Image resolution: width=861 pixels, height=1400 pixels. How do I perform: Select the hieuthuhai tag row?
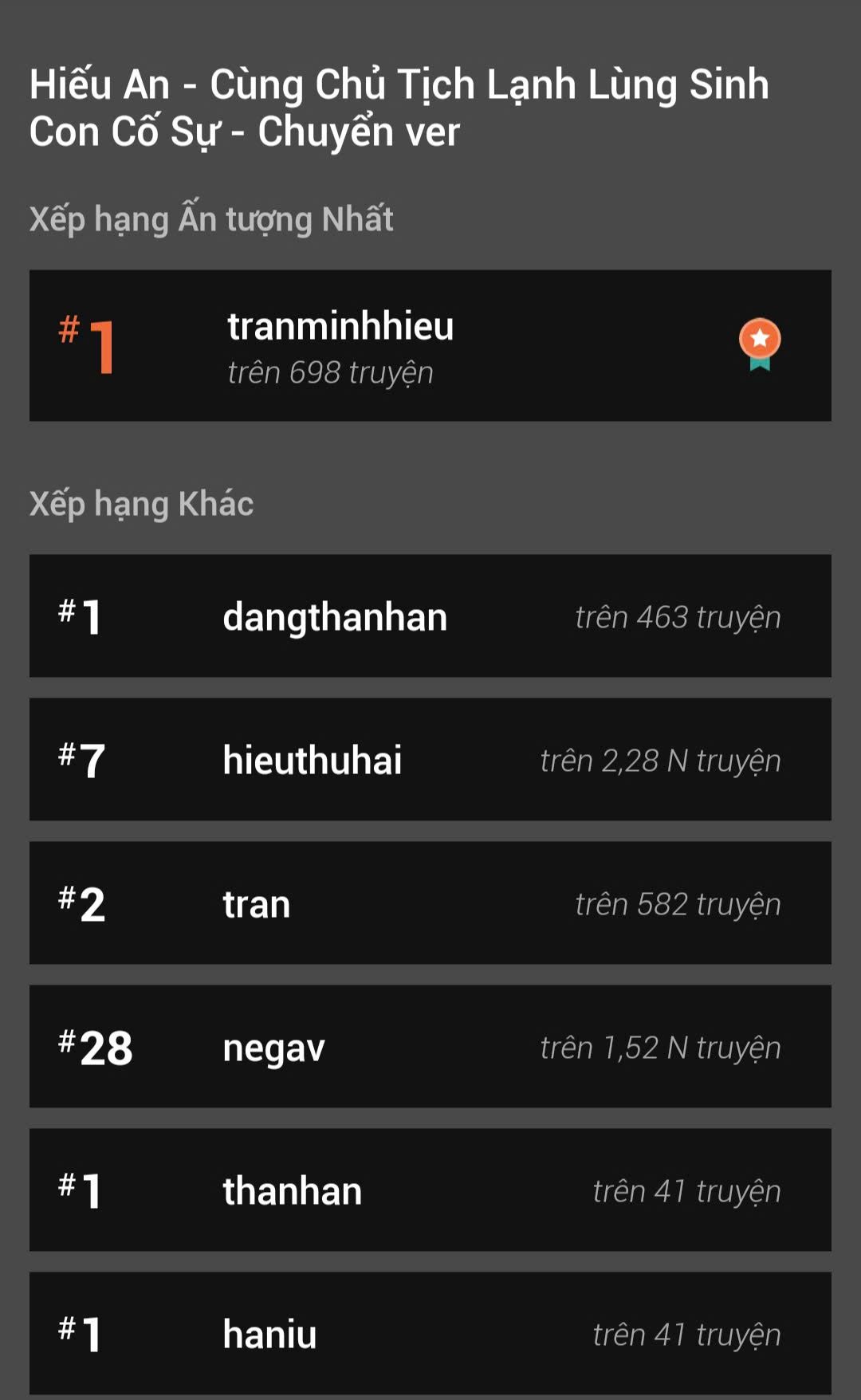(x=431, y=759)
